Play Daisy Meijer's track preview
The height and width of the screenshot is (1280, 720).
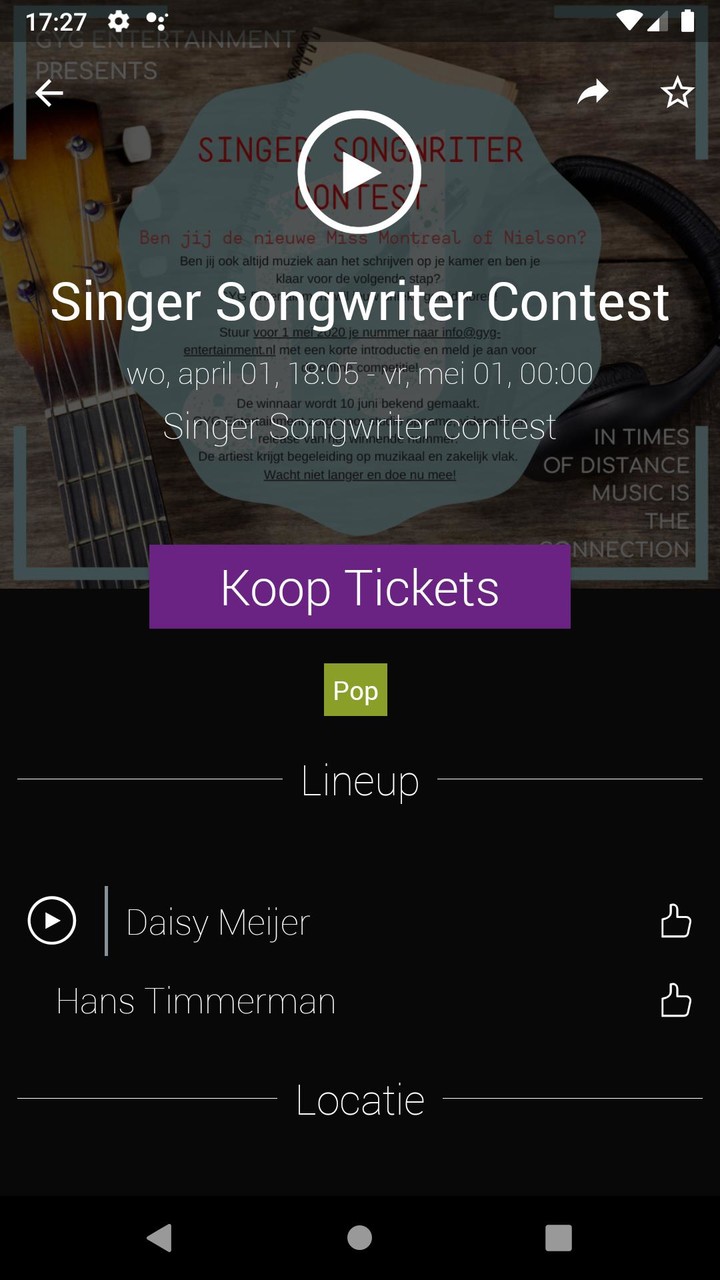tap(52, 920)
